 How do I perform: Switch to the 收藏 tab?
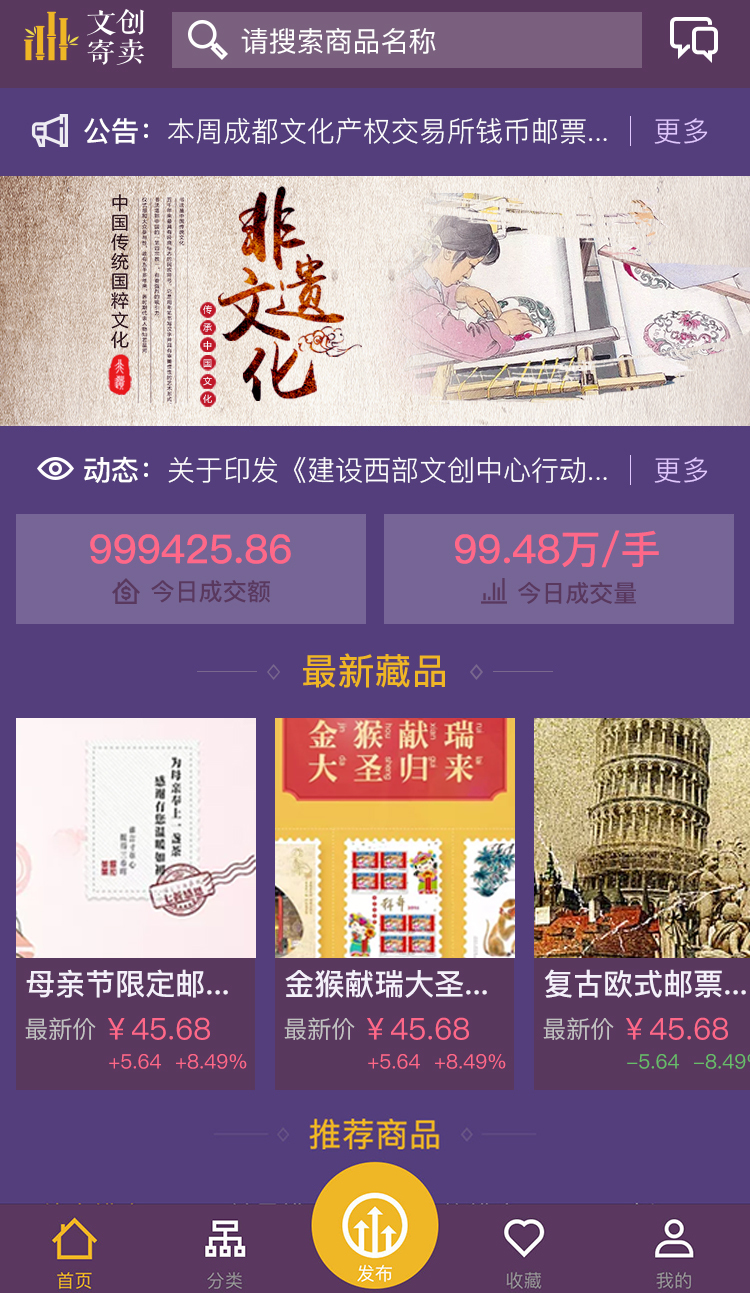pos(523,1252)
